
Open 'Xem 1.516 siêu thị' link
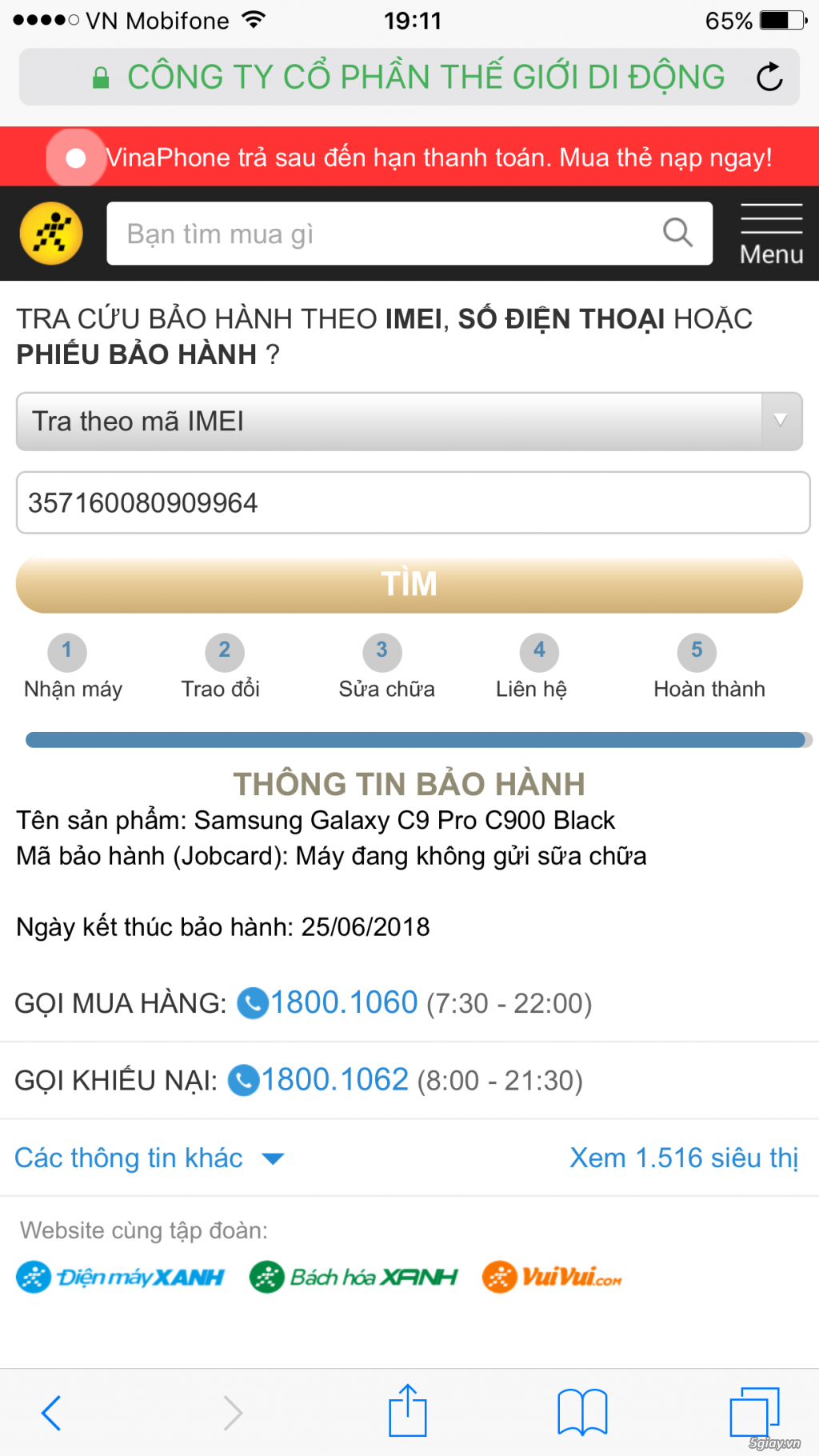[x=684, y=1158]
